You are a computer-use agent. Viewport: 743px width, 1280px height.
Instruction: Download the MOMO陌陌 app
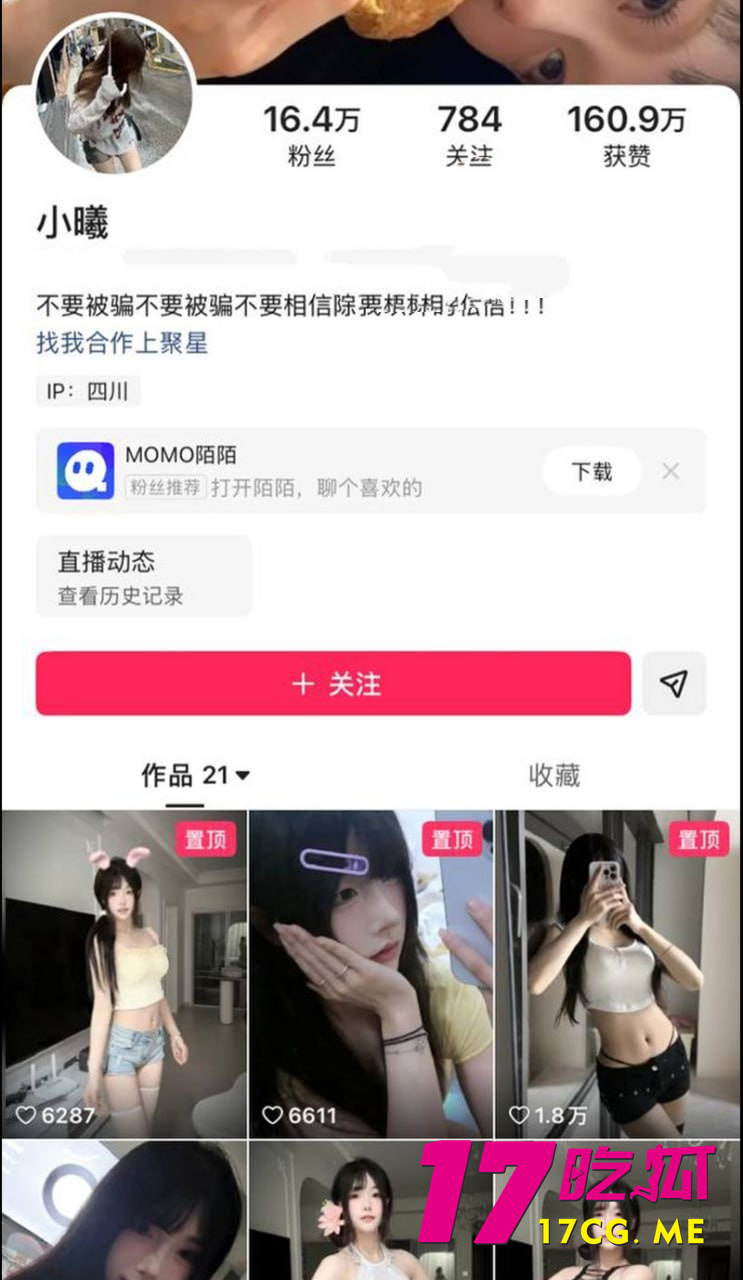pyautogui.click(x=591, y=471)
